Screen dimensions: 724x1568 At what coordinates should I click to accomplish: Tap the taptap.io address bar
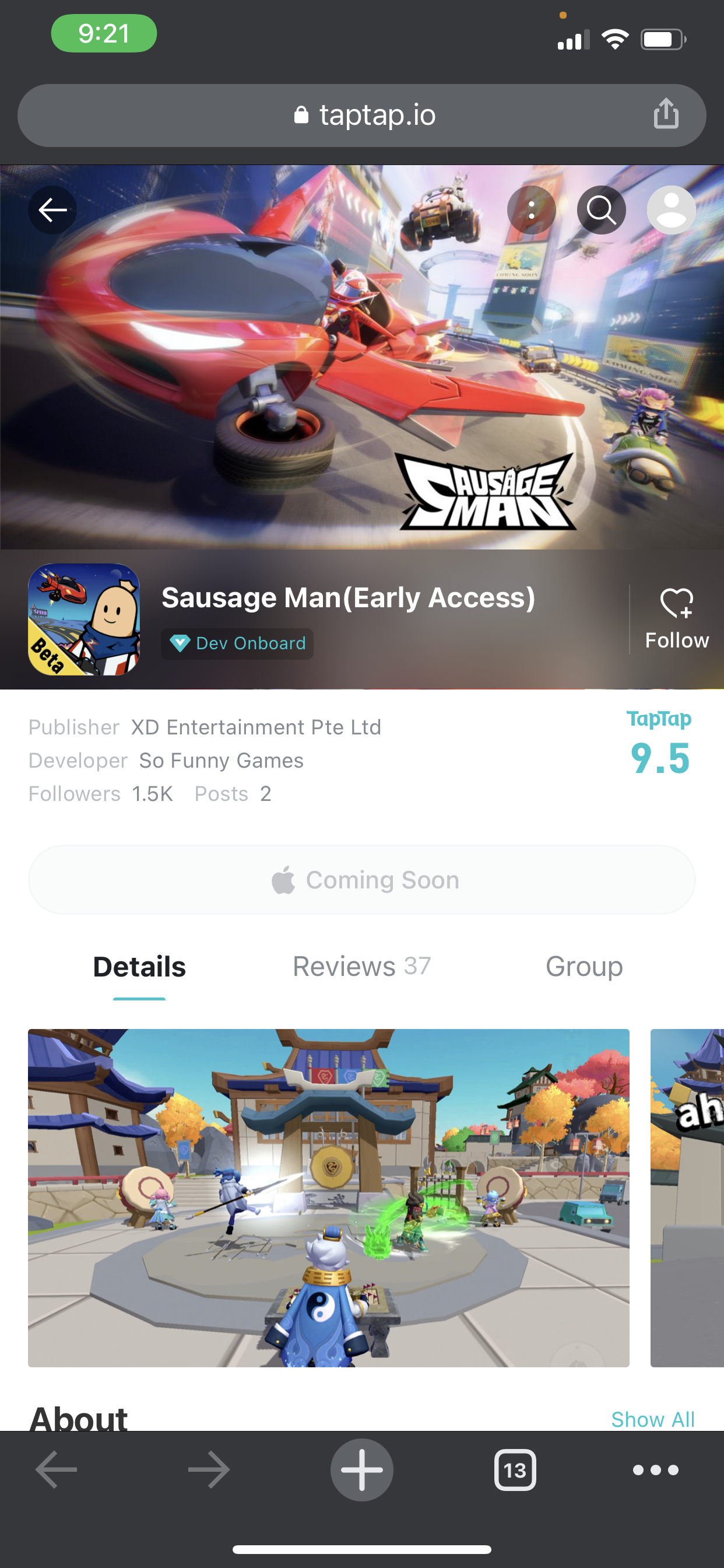click(365, 115)
